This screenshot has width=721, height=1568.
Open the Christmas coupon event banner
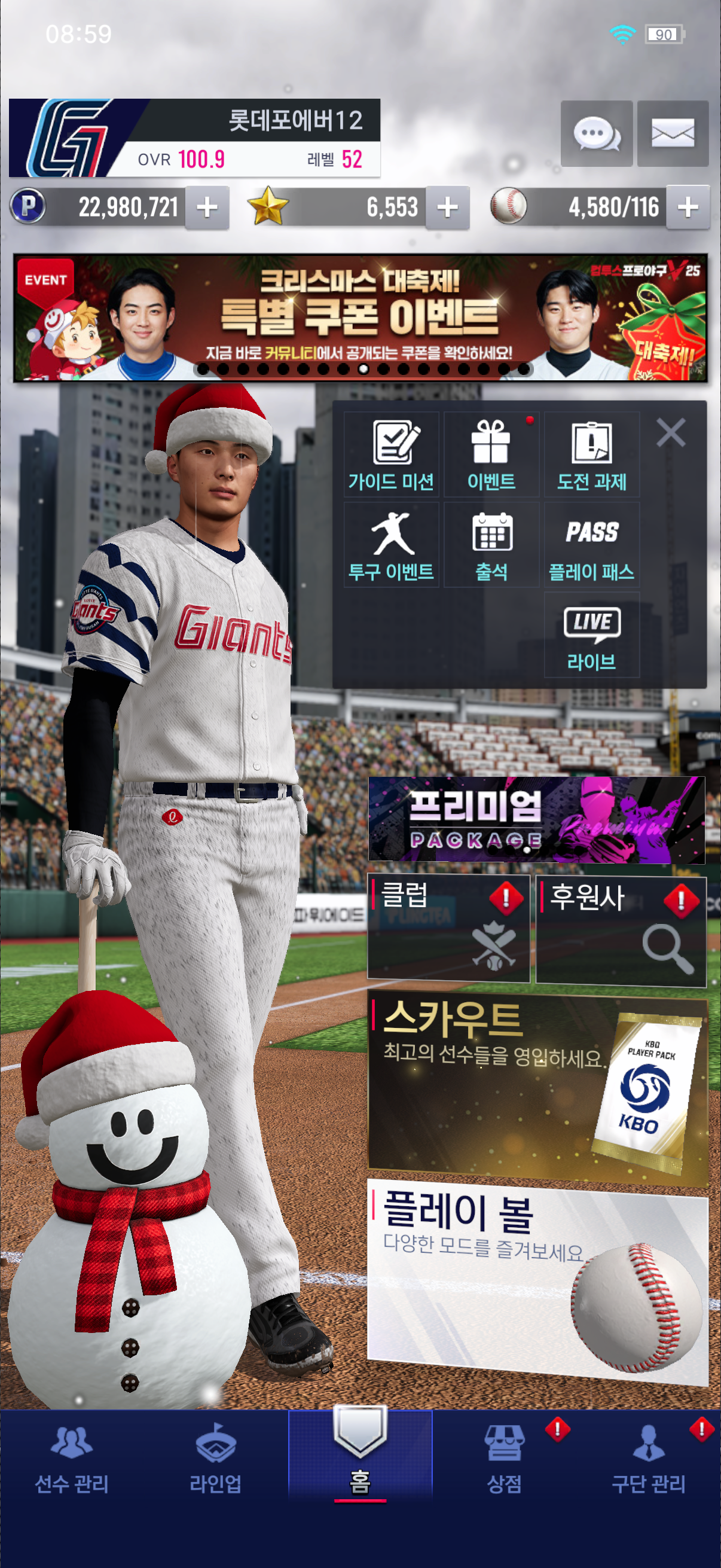pos(360,318)
